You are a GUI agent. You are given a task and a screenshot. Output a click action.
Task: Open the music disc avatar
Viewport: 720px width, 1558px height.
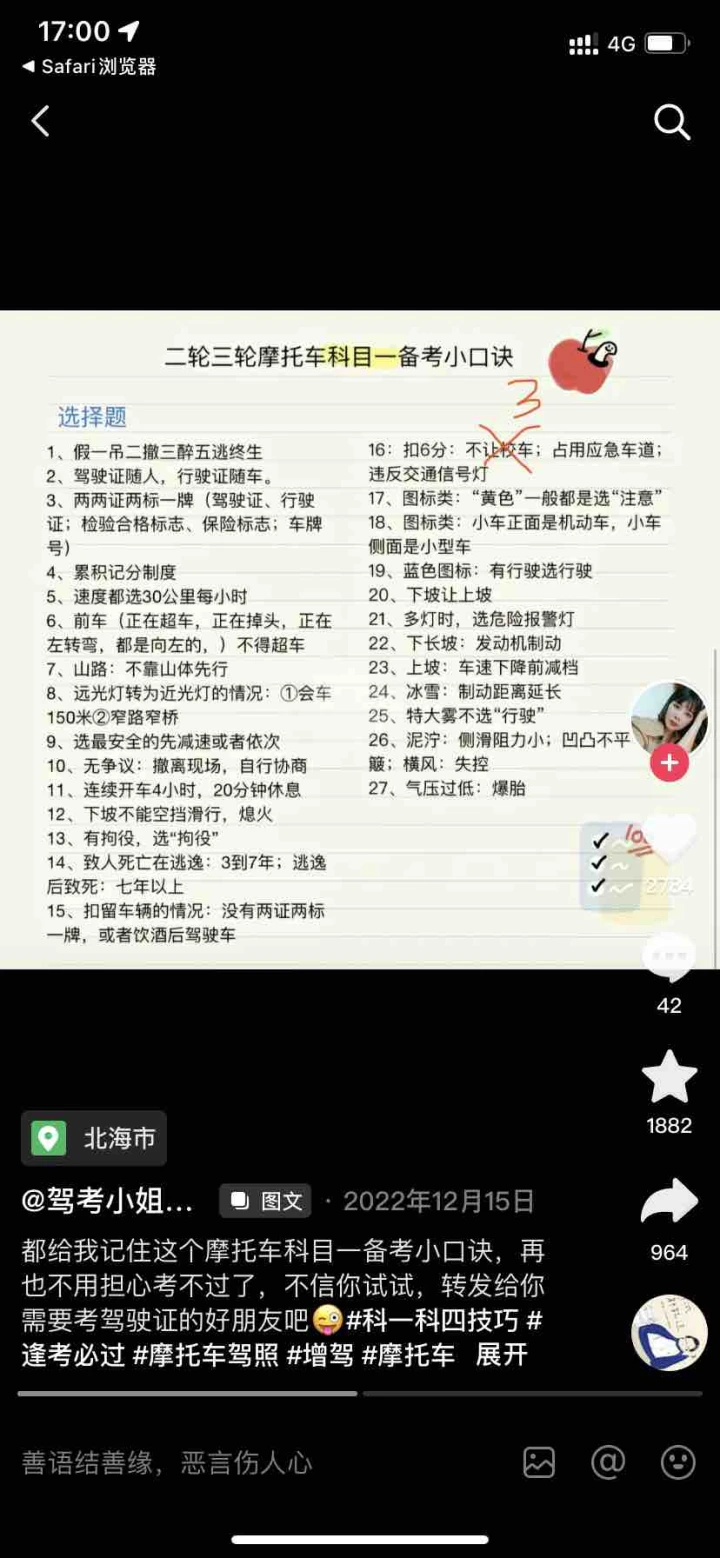(x=669, y=1333)
